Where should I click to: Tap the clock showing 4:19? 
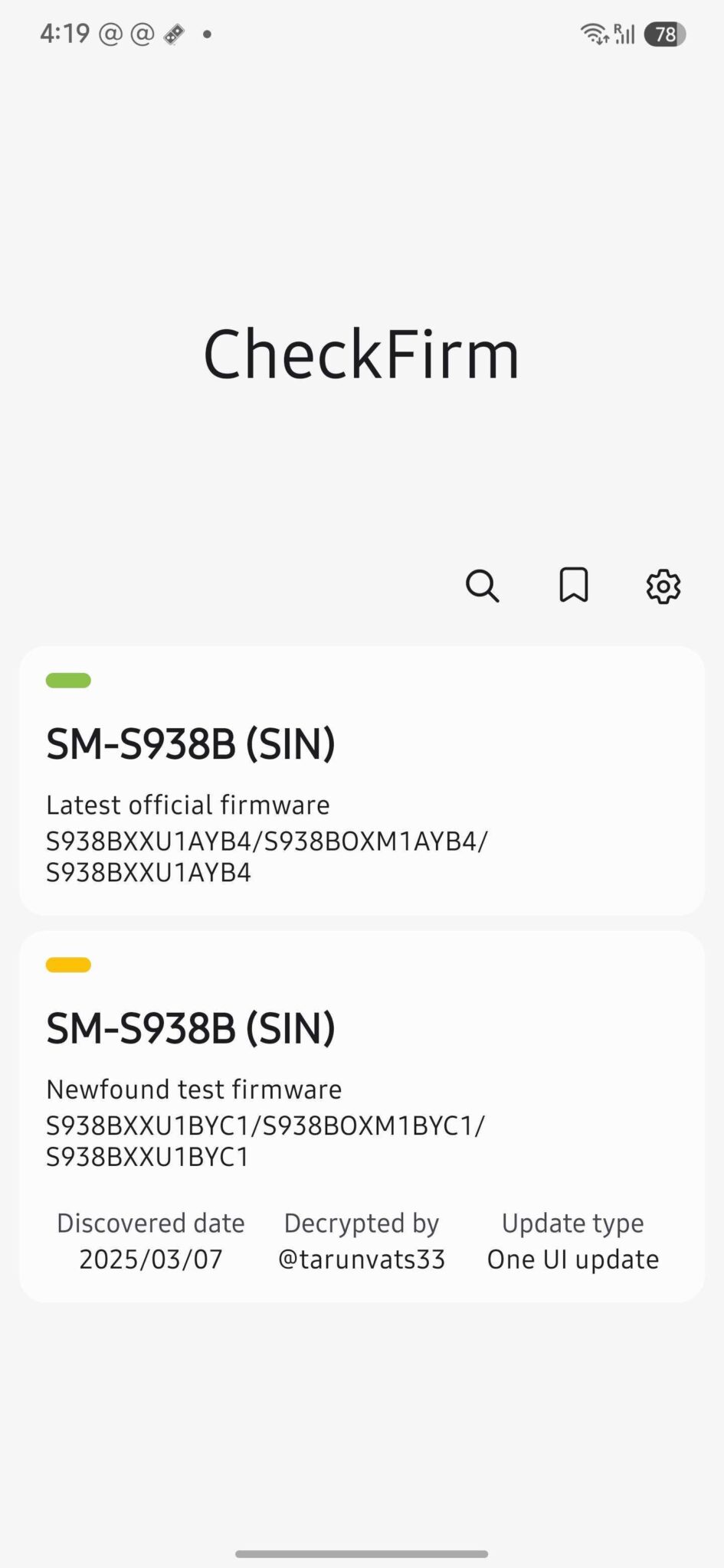[65, 33]
